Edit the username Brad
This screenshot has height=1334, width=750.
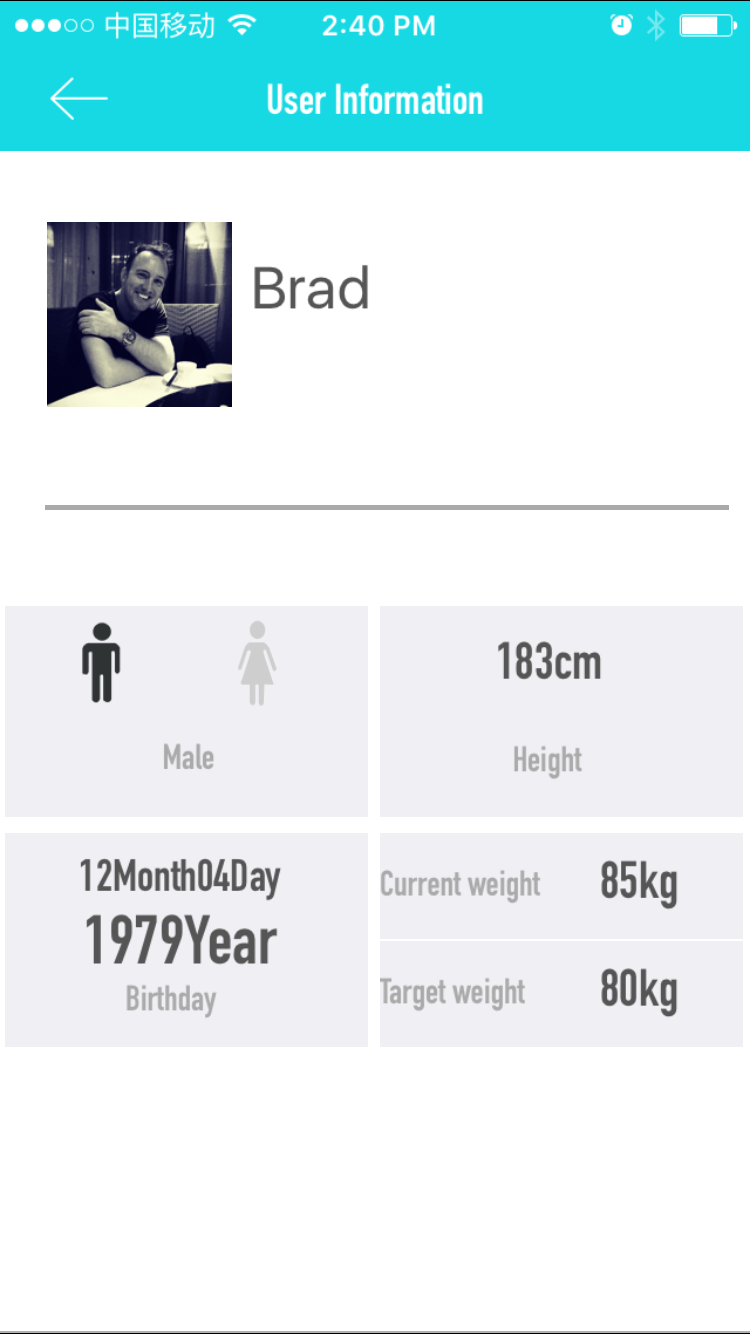[x=310, y=289]
